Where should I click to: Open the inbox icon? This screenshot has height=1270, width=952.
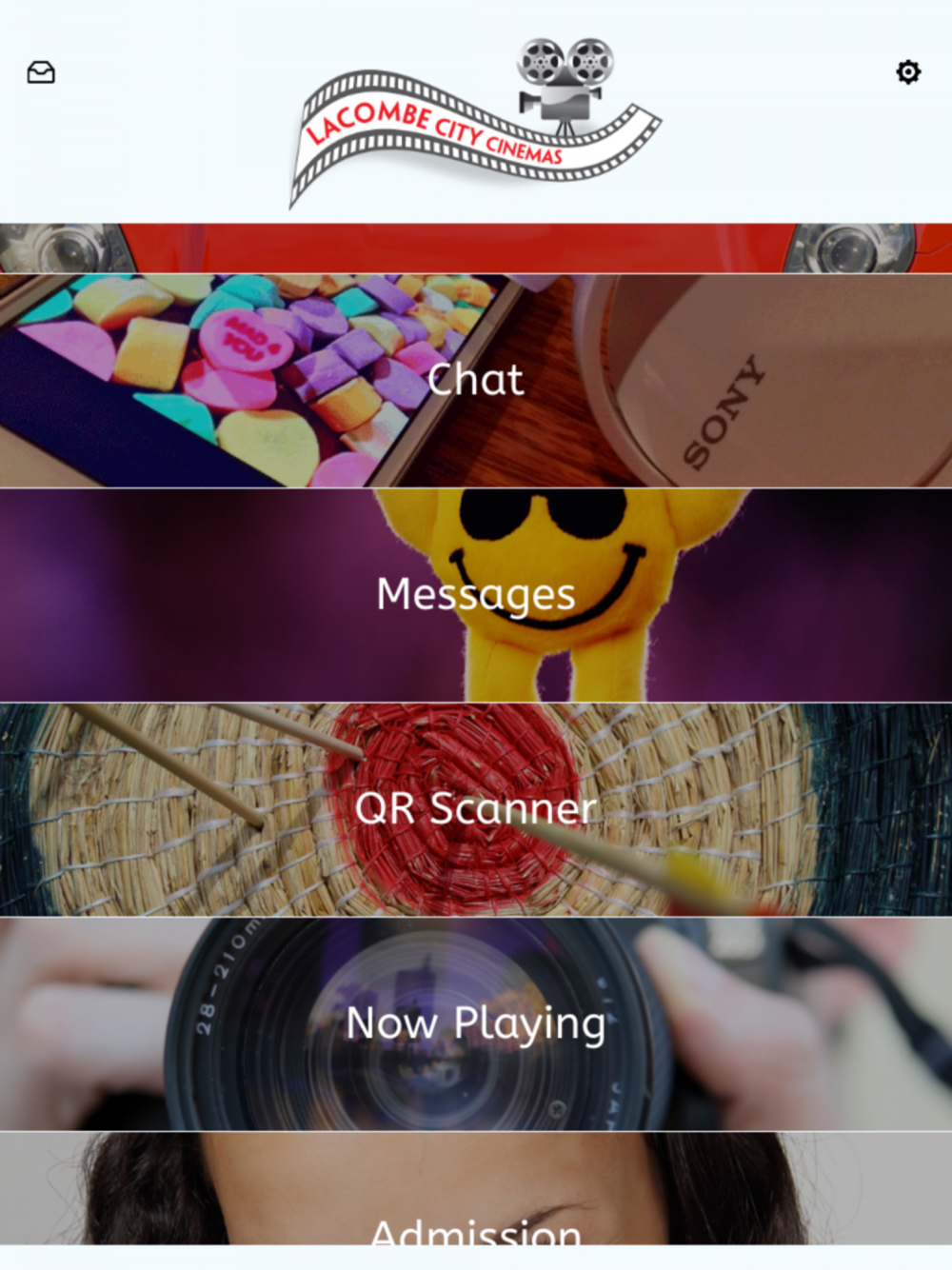click(x=41, y=72)
